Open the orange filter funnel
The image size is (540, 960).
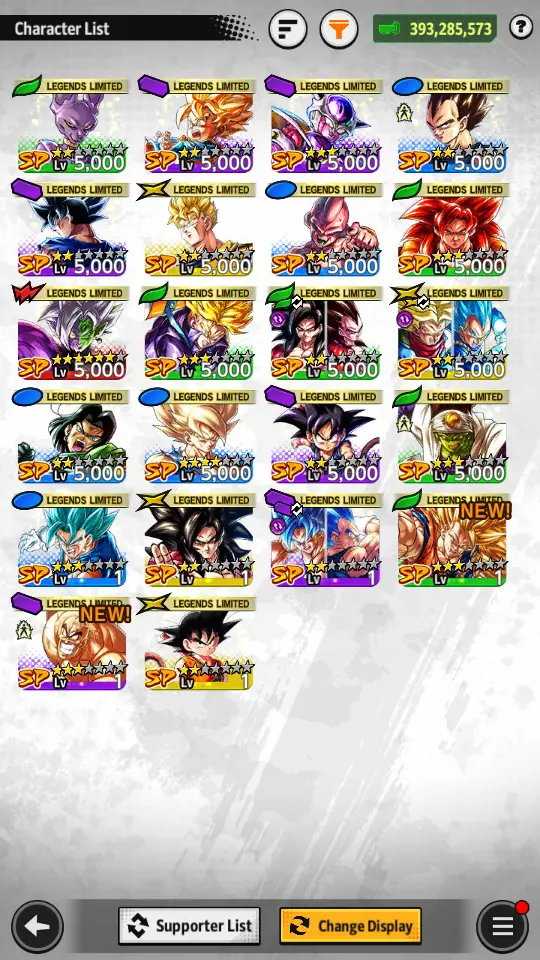click(339, 28)
